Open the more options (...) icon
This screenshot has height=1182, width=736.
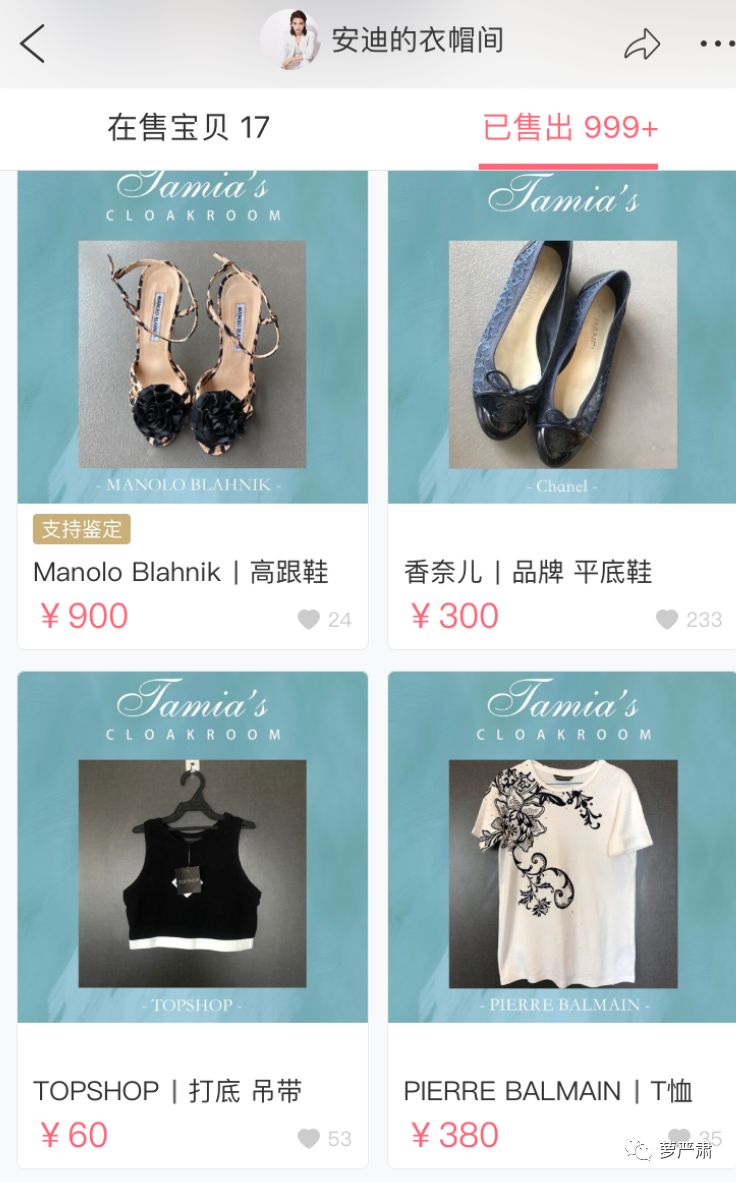tap(713, 44)
